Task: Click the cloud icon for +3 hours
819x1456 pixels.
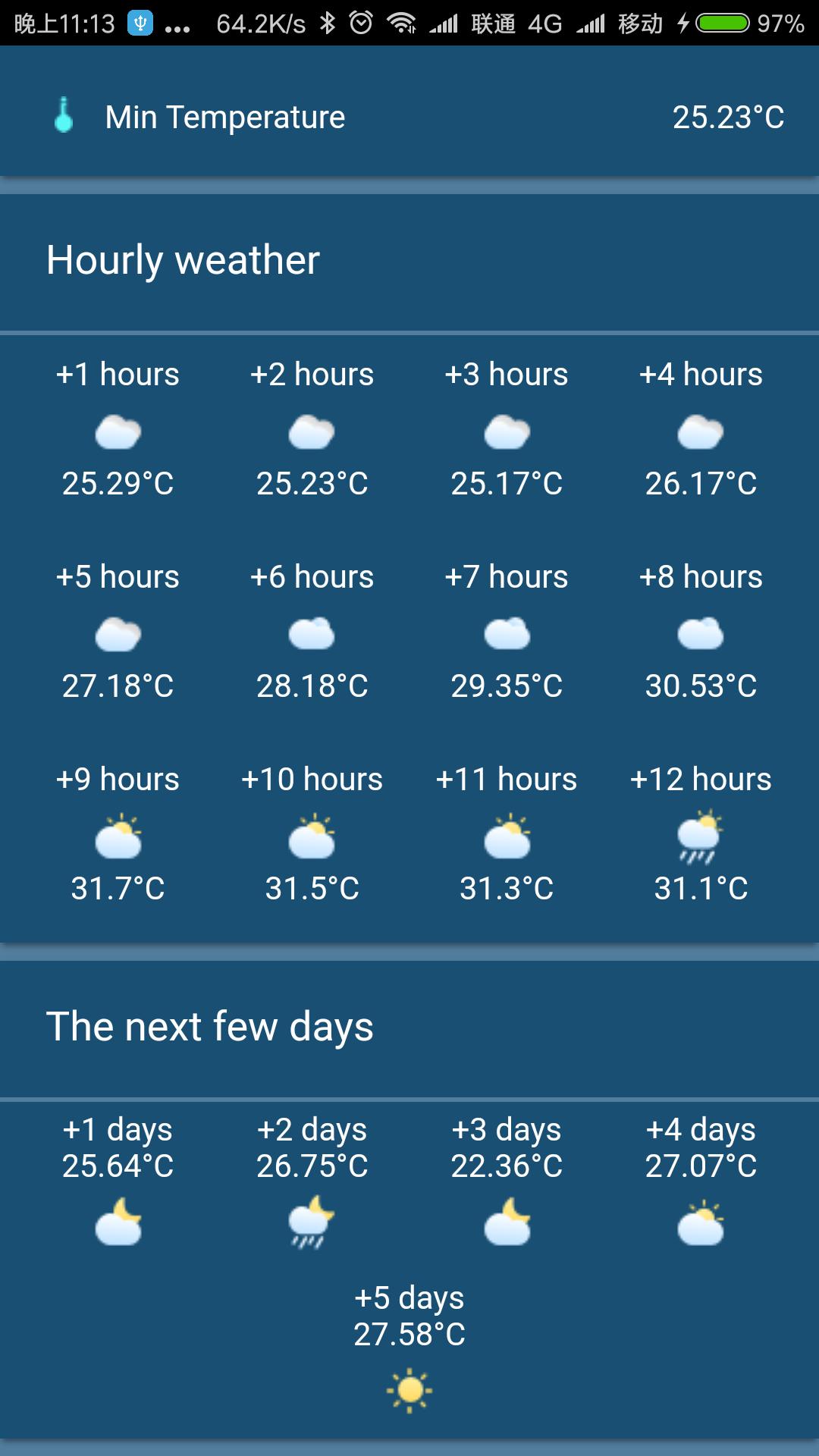Action: 507,432
